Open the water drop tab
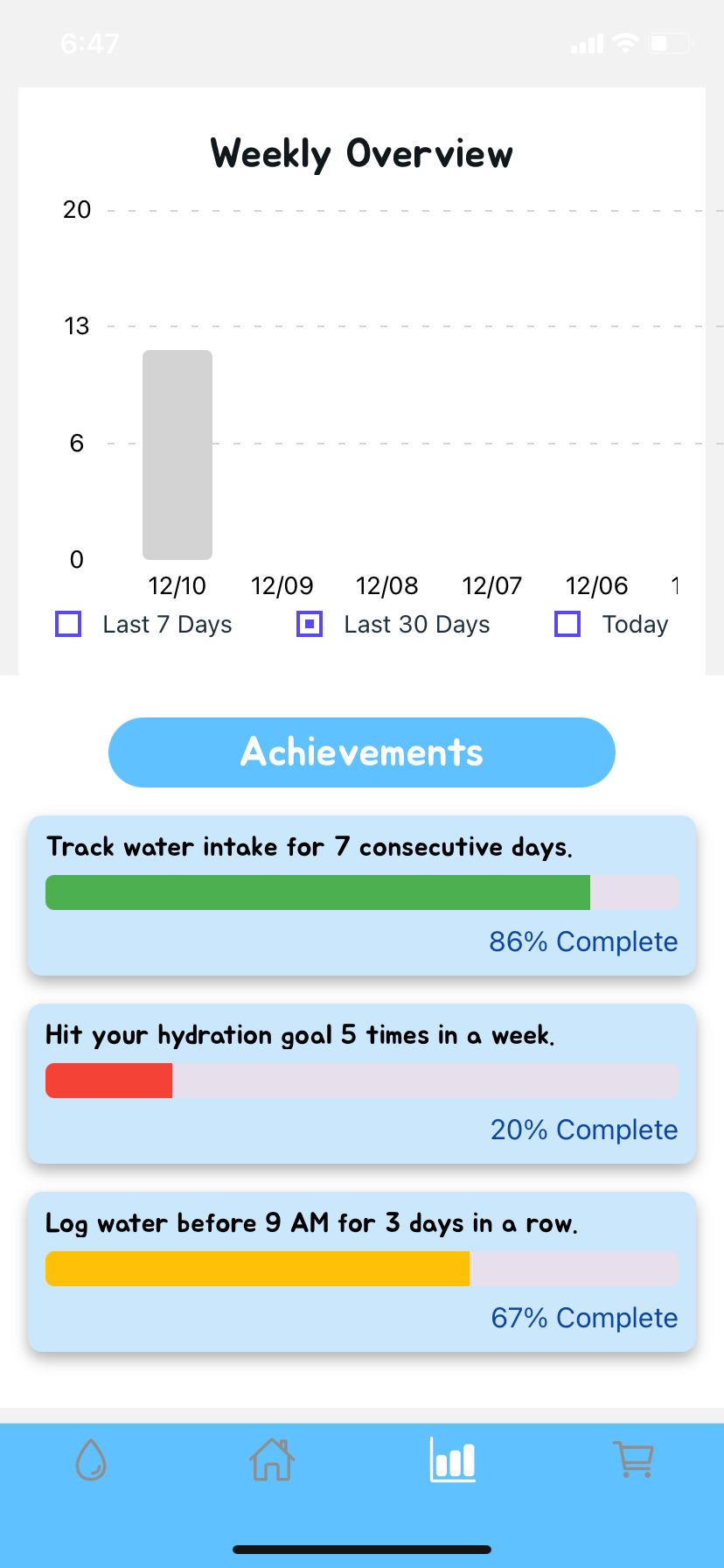This screenshot has height=1568, width=724. pos(91,1459)
